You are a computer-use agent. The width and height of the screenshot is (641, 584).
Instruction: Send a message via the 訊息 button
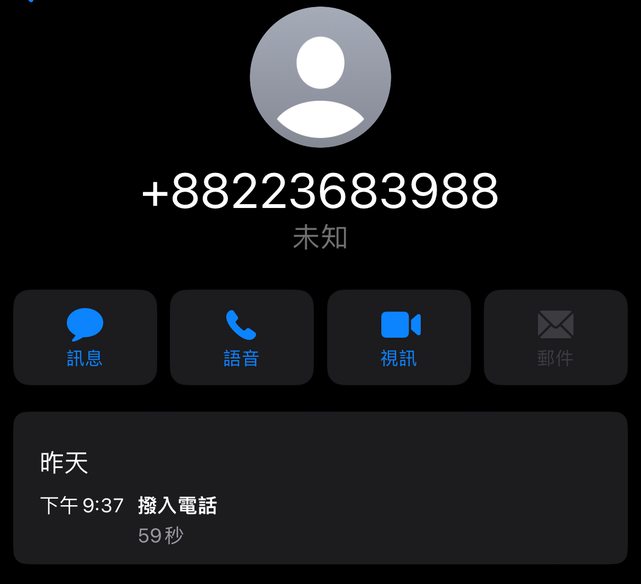point(85,337)
